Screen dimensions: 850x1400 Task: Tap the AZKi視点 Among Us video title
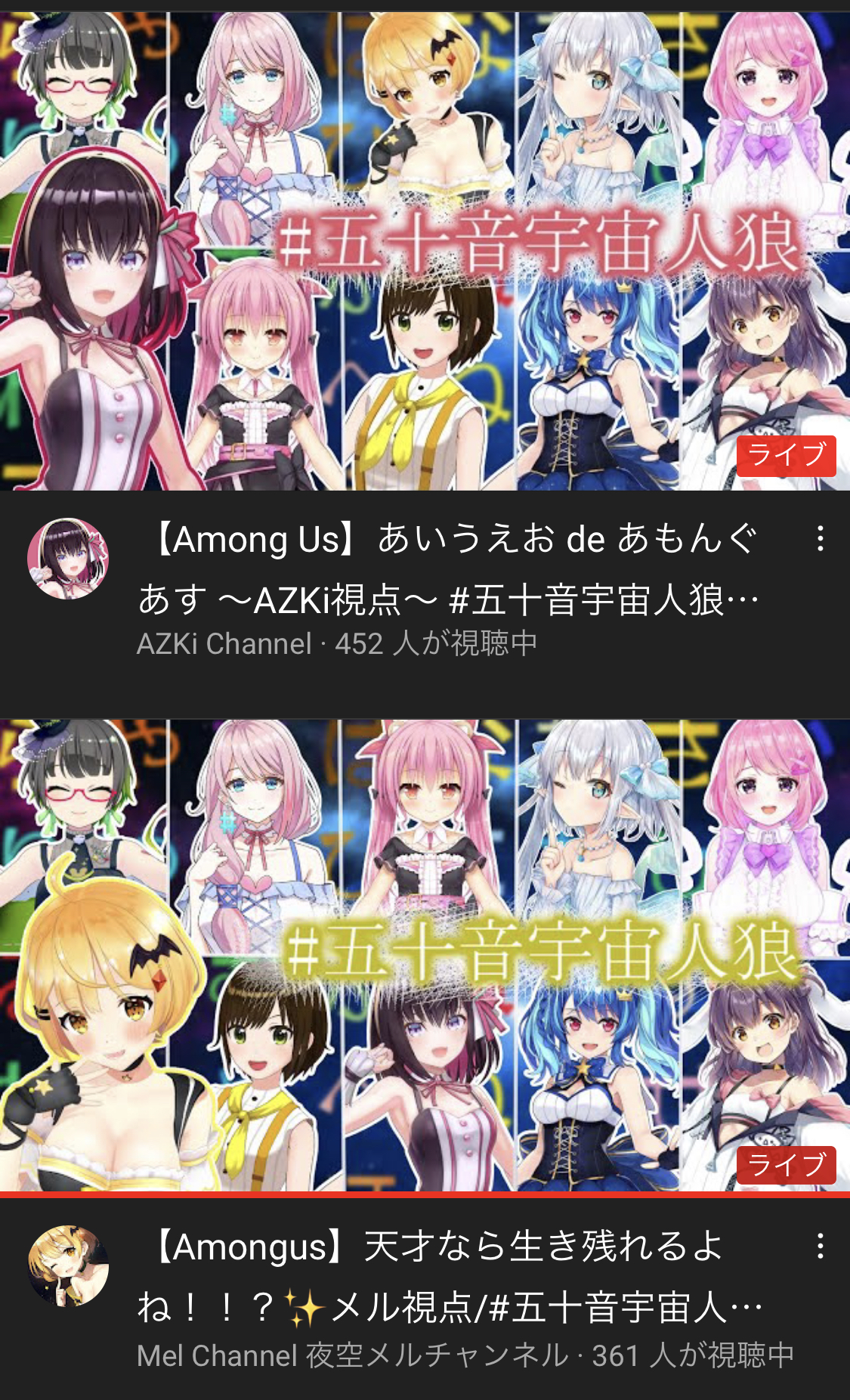click(x=450, y=568)
